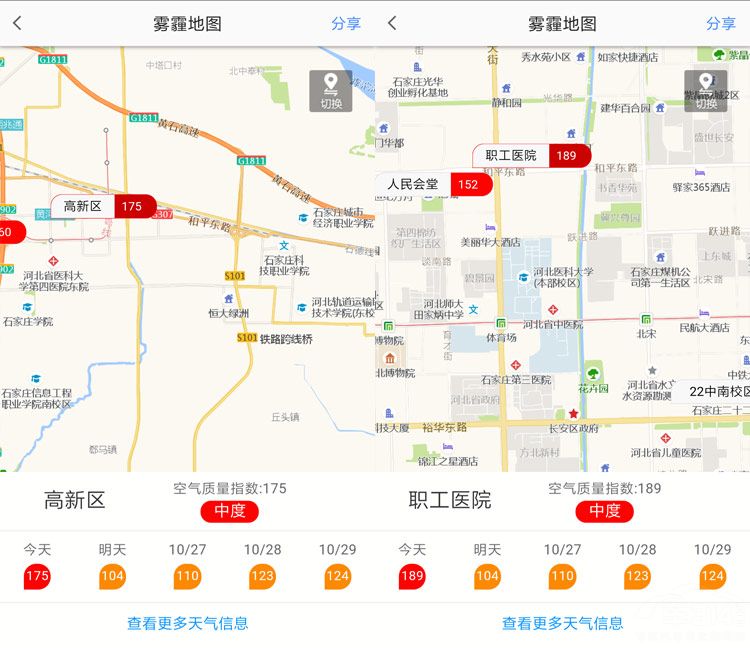Go back from the 职工医院 haze map
This screenshot has width=750, height=648.
[x=392, y=23]
